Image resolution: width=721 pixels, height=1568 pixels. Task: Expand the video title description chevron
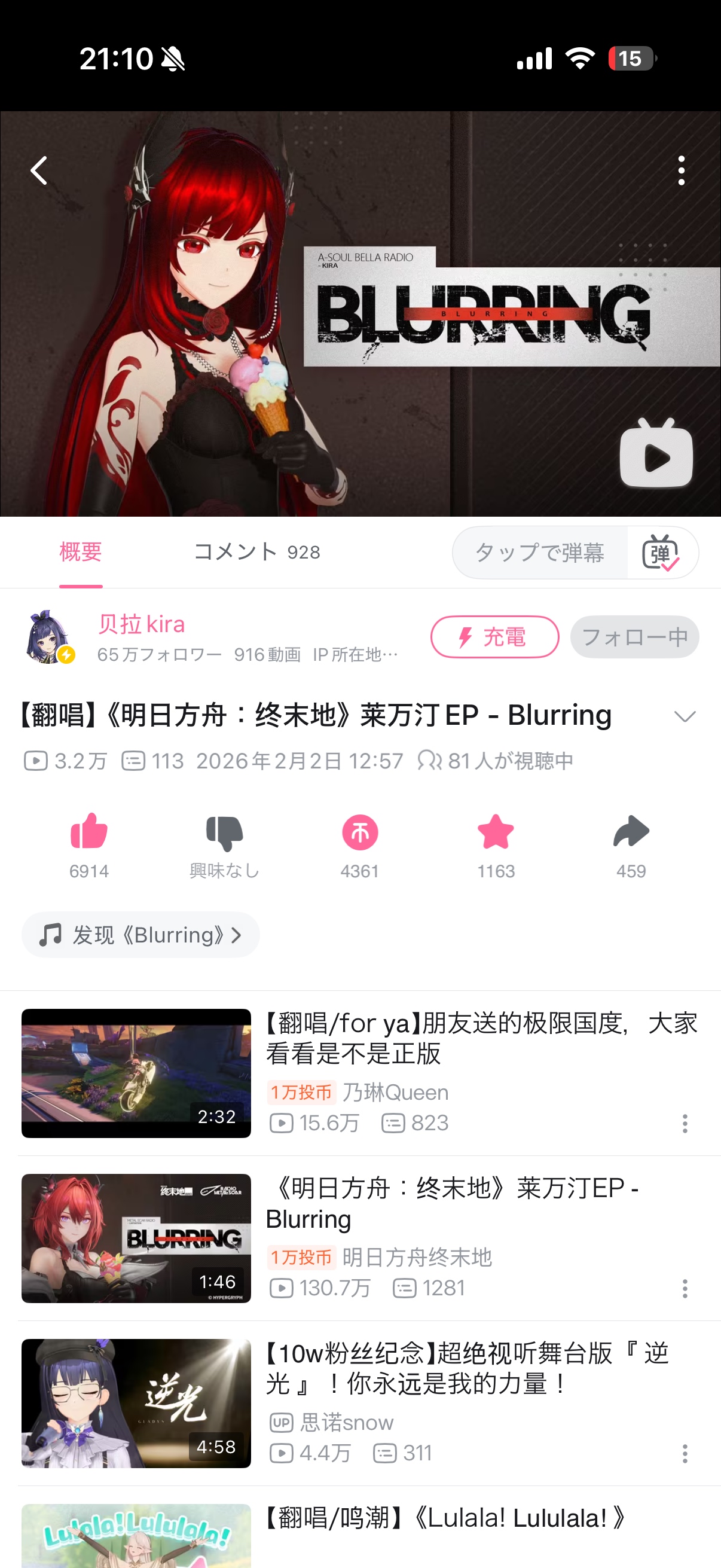point(685,716)
